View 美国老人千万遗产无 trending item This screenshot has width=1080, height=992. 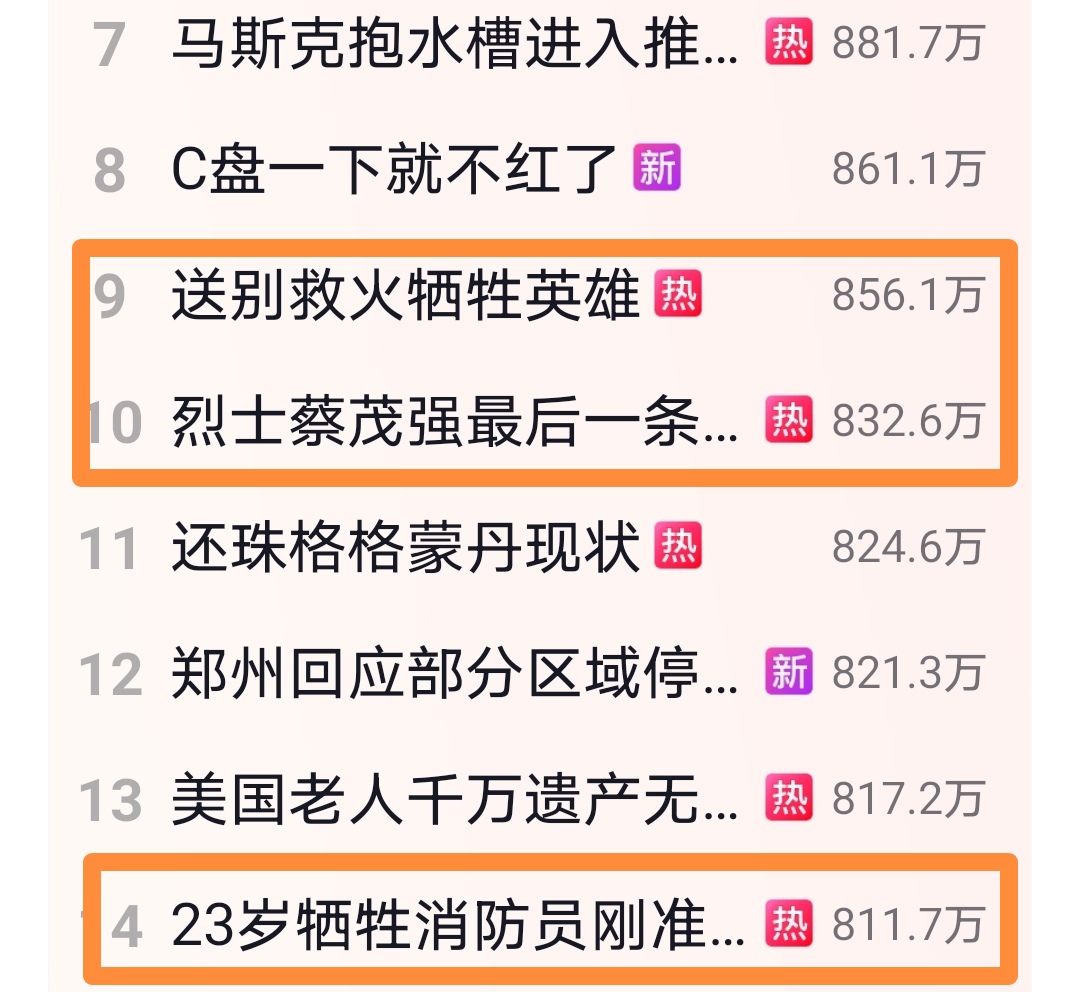tap(455, 800)
